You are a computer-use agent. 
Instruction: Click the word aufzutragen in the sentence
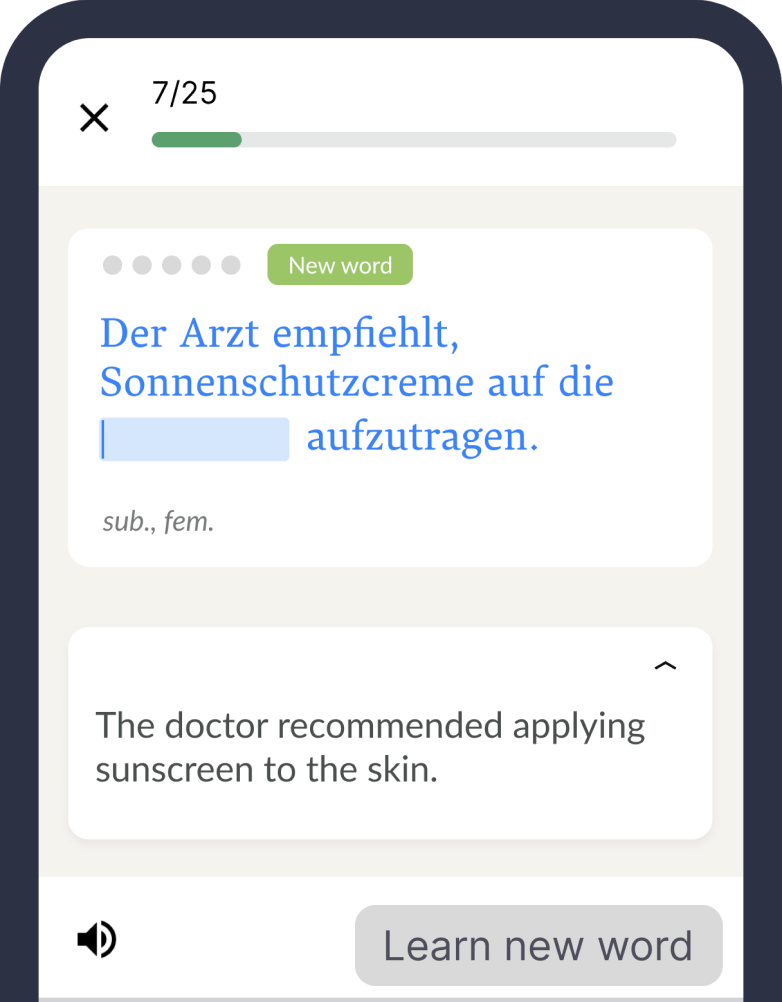[420, 437]
